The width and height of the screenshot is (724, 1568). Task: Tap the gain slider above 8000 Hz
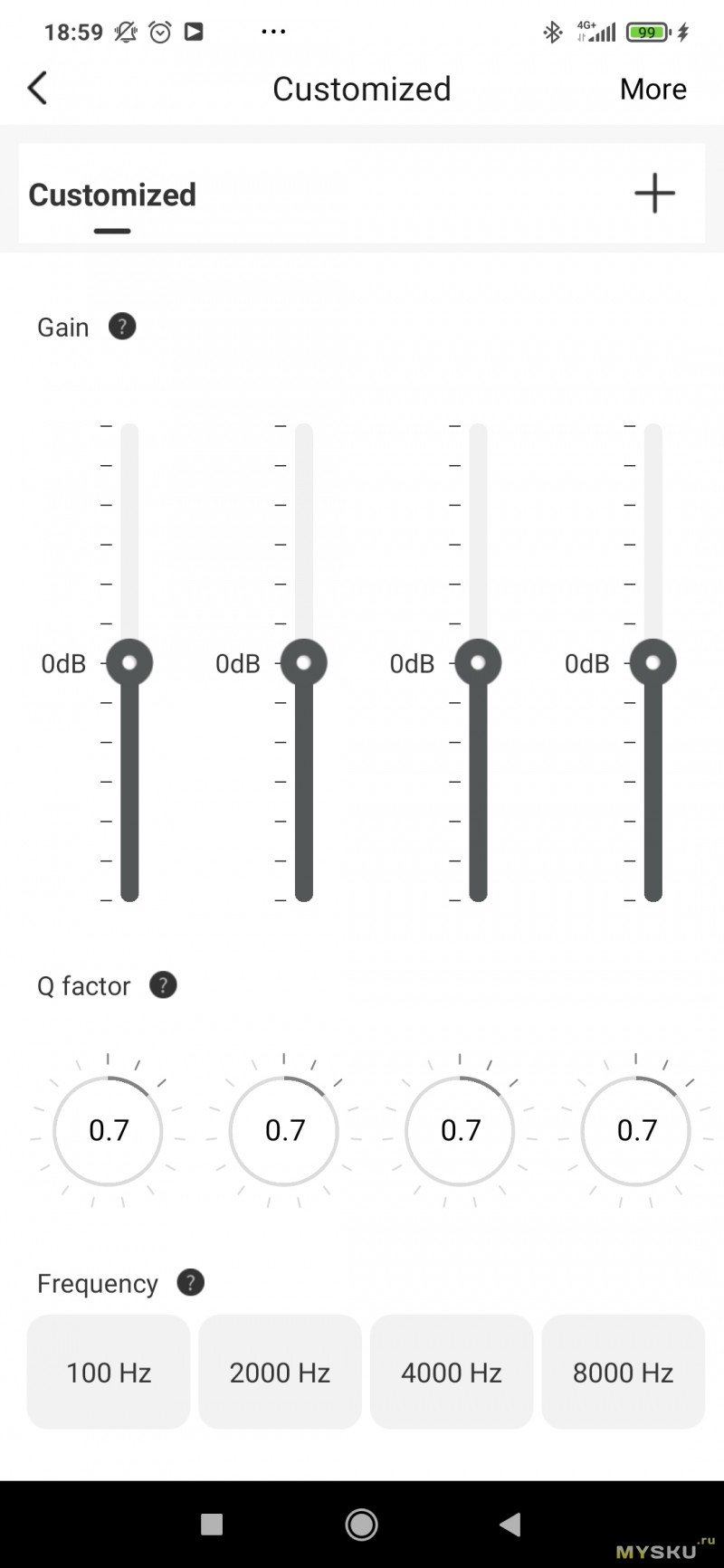(x=653, y=662)
